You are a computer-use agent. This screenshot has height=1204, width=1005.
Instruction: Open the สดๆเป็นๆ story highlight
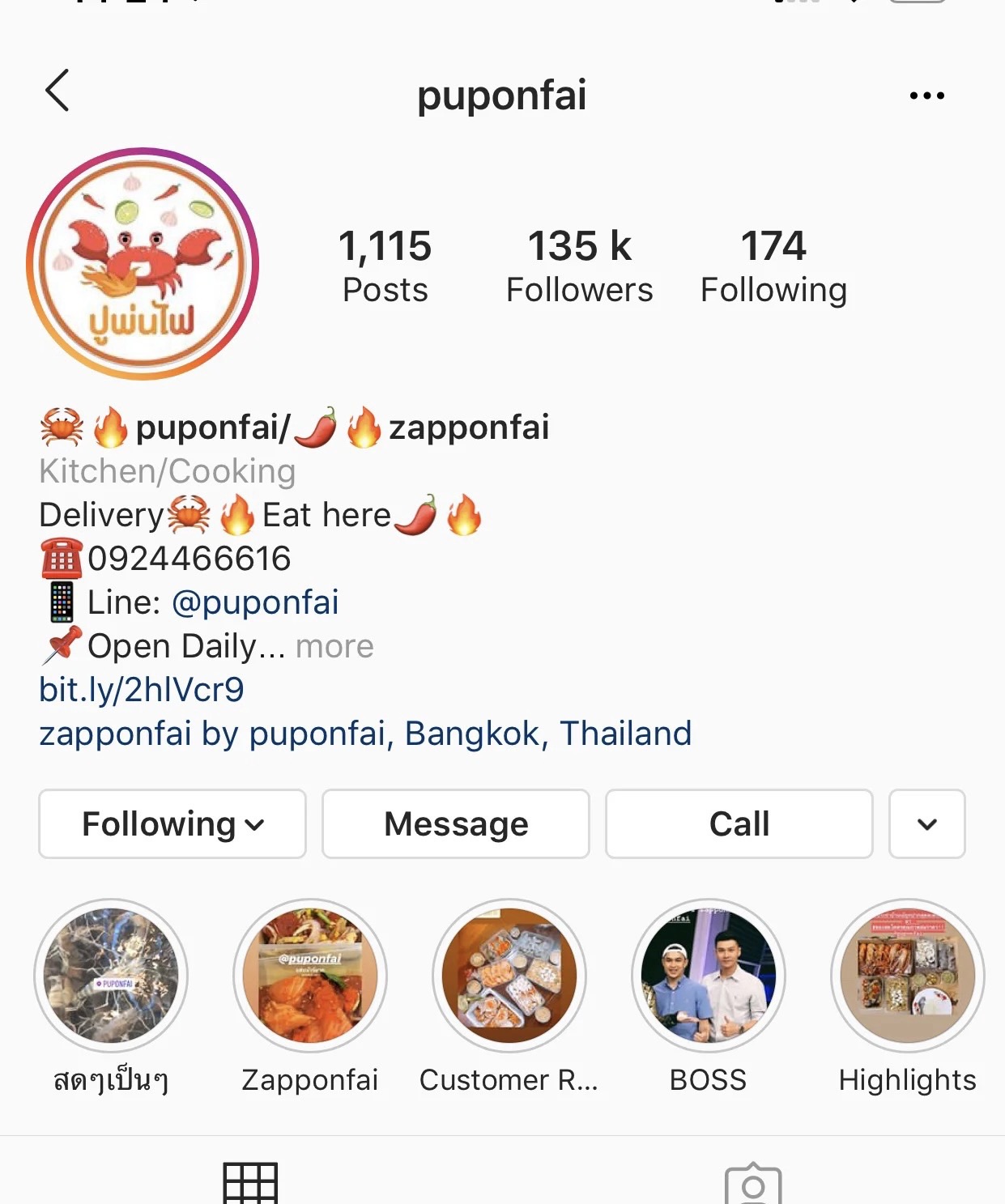click(x=111, y=976)
